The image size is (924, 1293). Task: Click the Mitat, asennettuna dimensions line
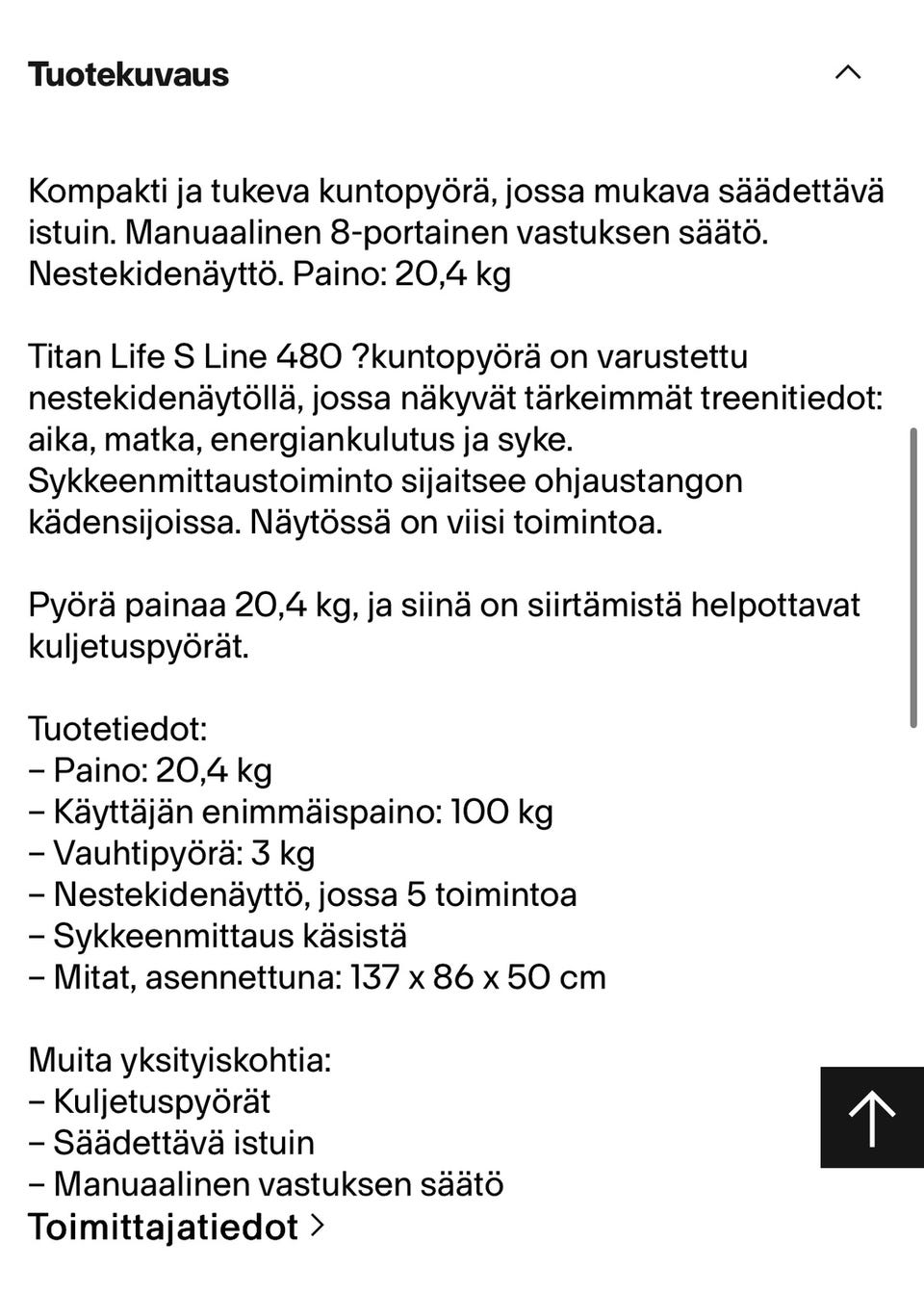[x=318, y=977]
